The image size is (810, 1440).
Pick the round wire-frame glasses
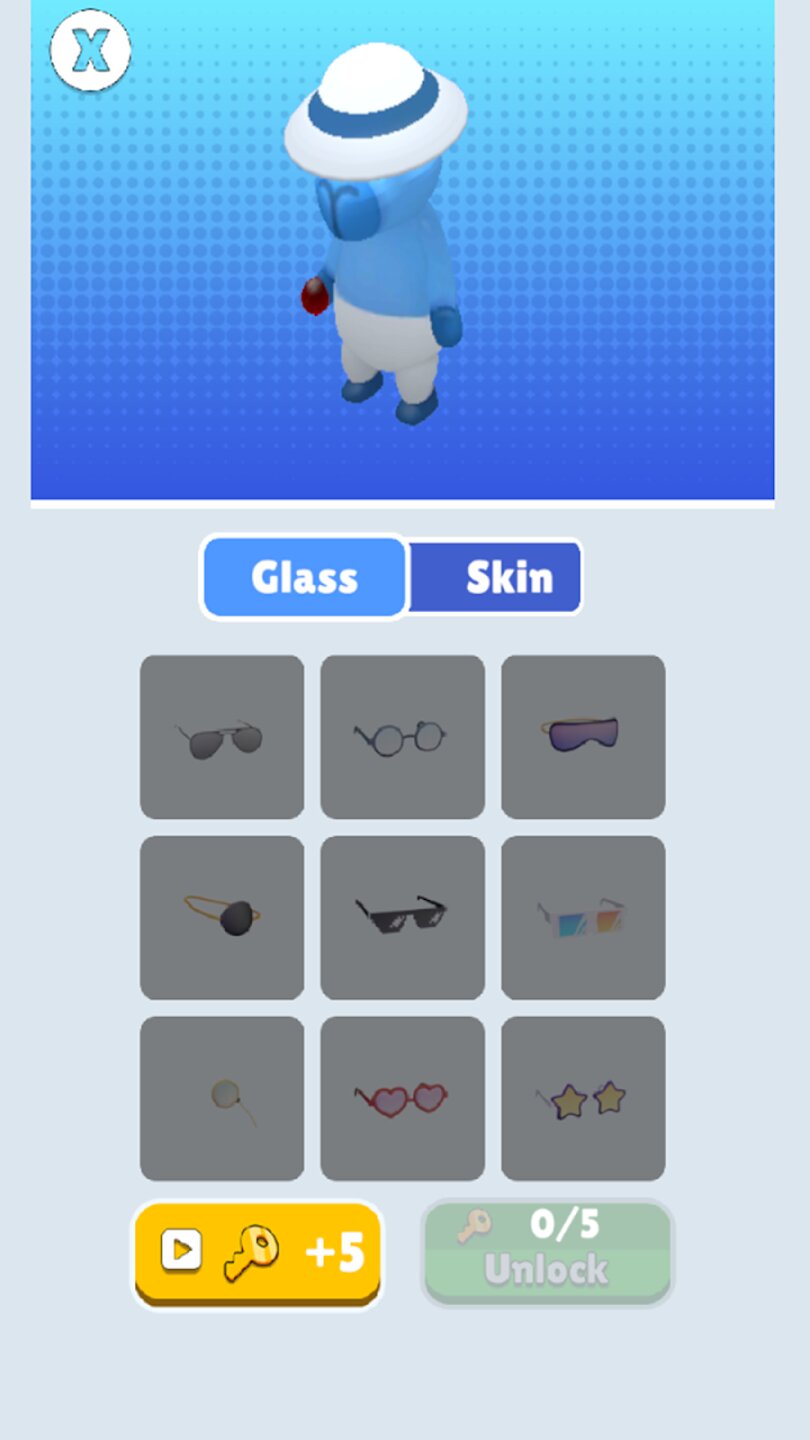click(x=402, y=738)
